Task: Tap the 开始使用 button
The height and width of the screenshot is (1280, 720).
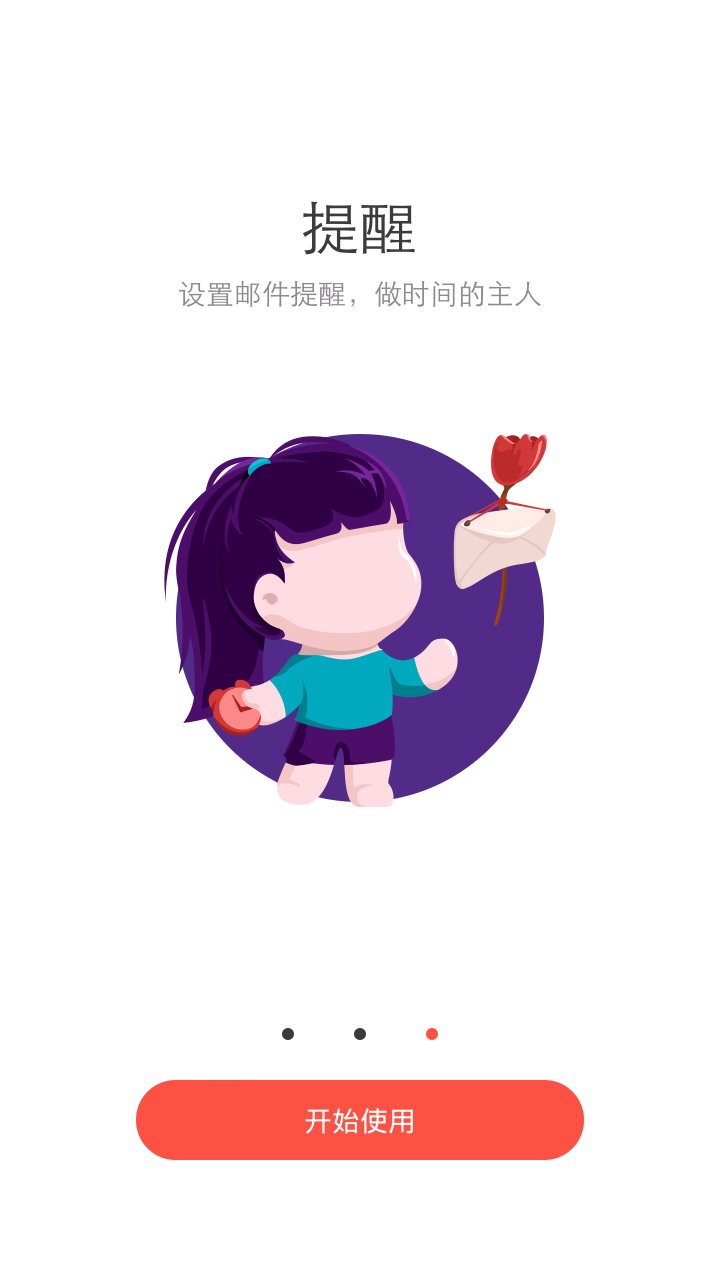Action: (x=360, y=1120)
